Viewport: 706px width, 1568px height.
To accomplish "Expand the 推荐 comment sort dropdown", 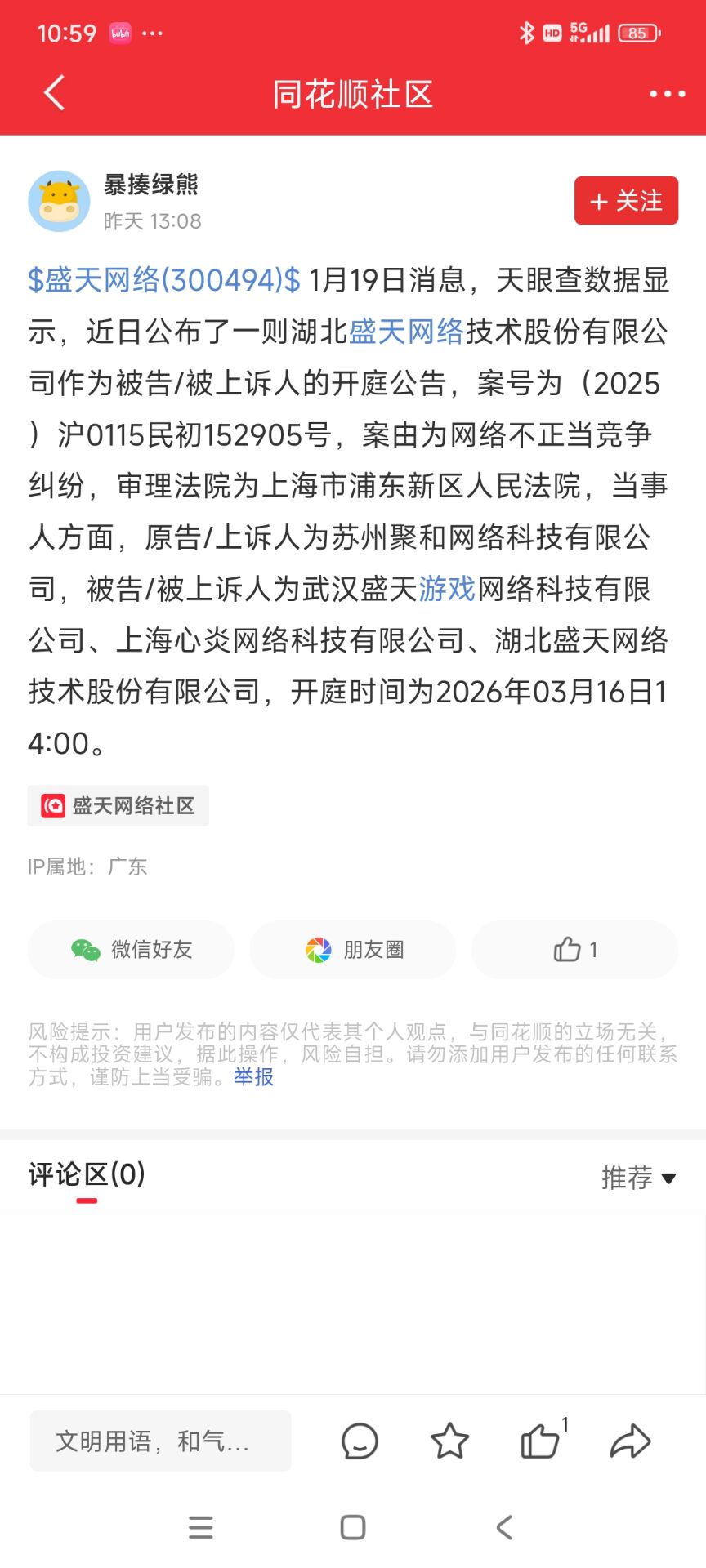I will click(x=638, y=1178).
